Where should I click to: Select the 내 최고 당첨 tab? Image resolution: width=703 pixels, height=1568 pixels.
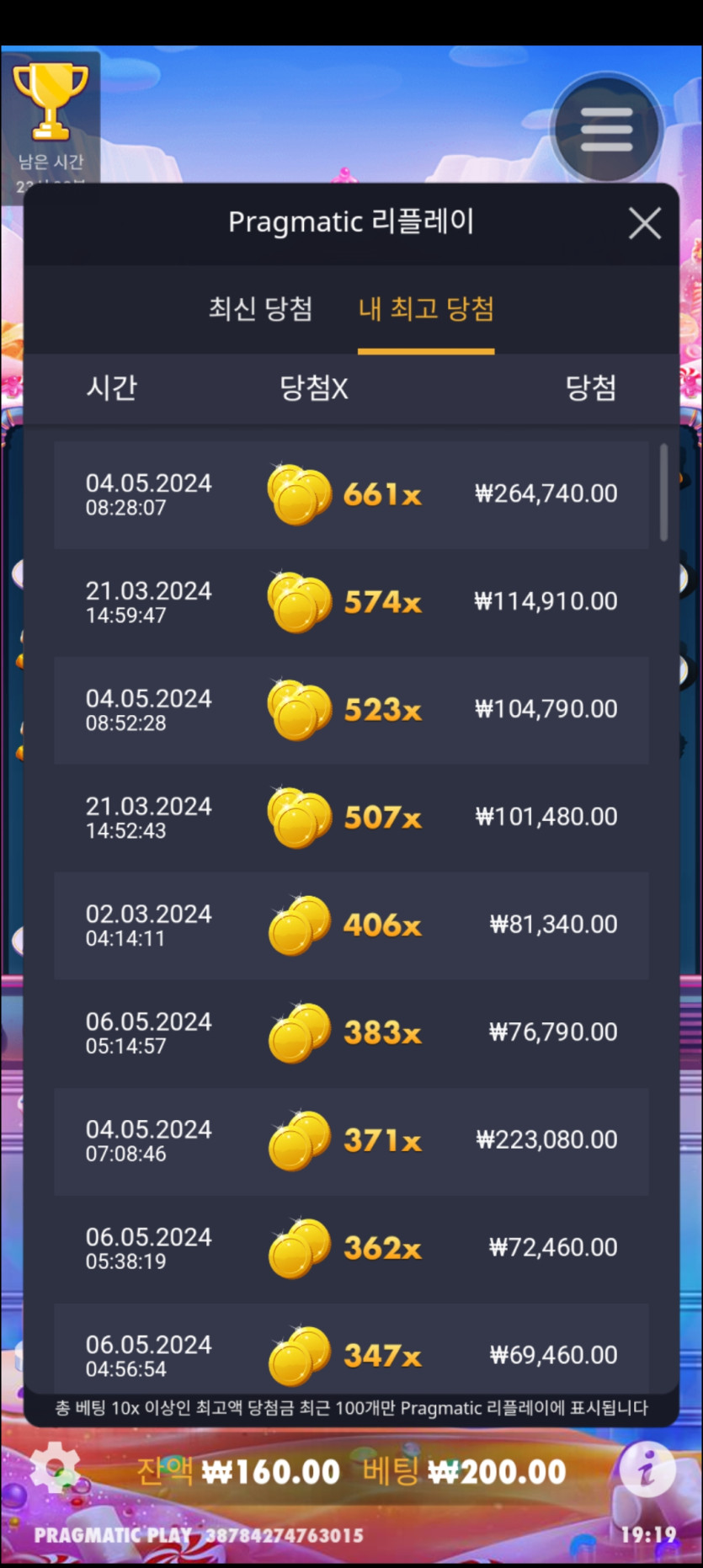(426, 309)
